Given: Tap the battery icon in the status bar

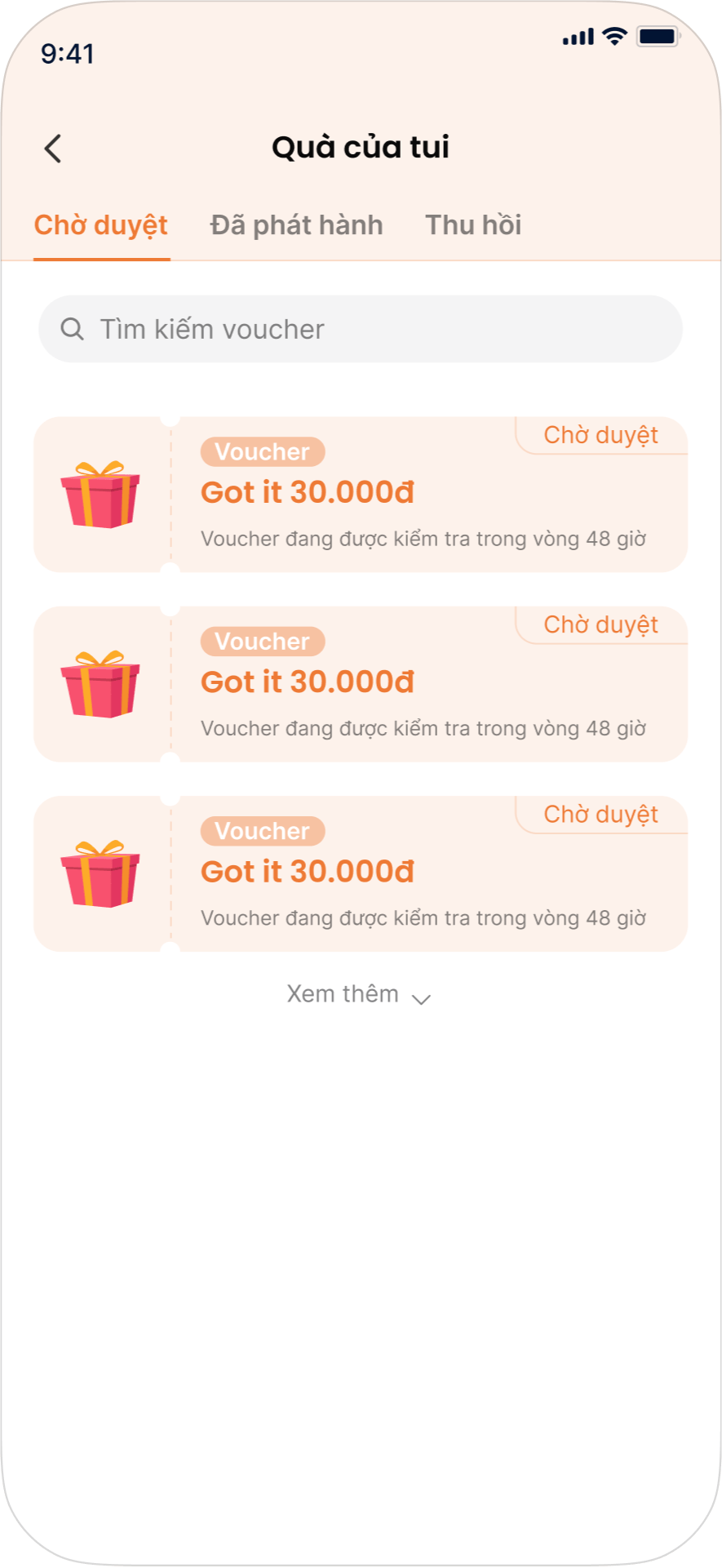Looking at the screenshot, I should 658,36.
